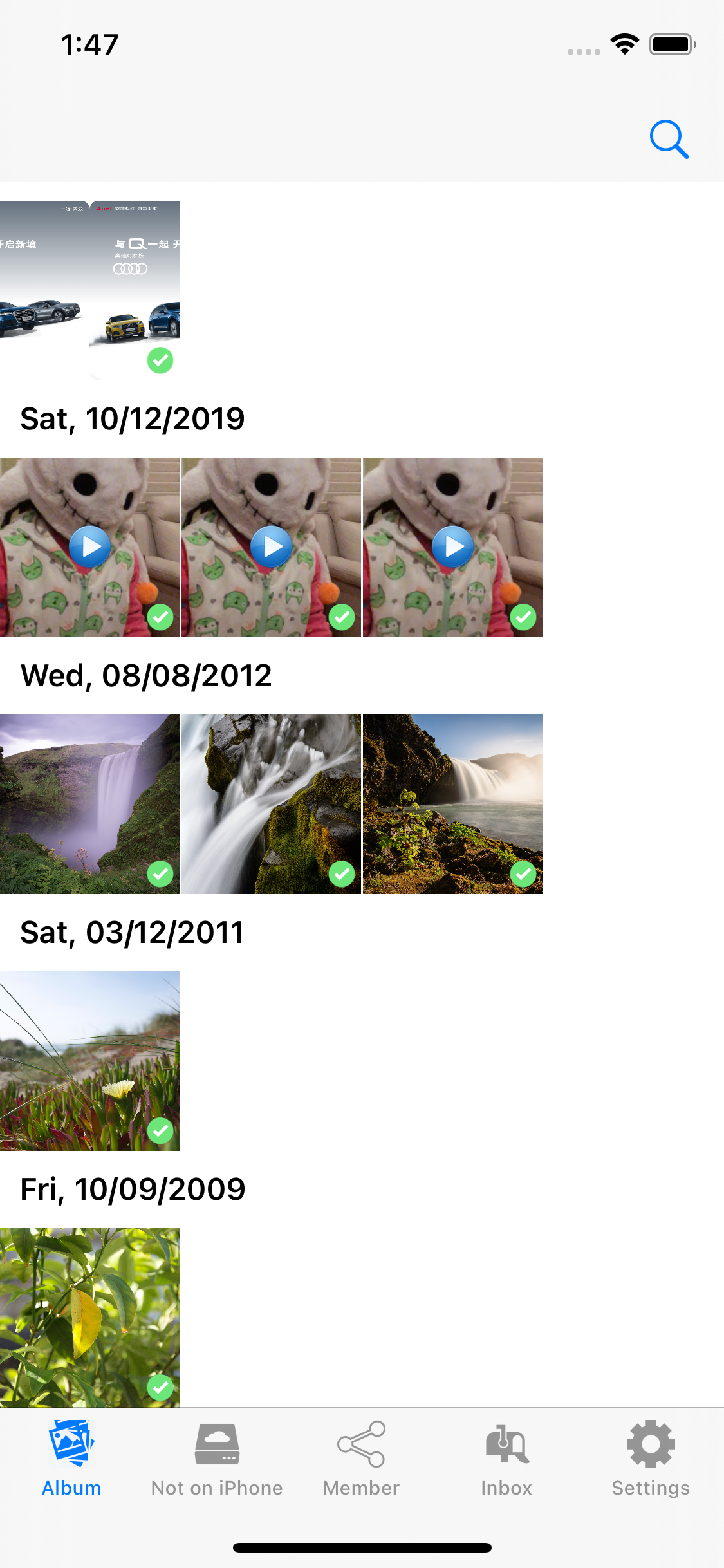Open the purple misty waterfall photo
This screenshot has height=1568, width=724.
pyautogui.click(x=89, y=804)
